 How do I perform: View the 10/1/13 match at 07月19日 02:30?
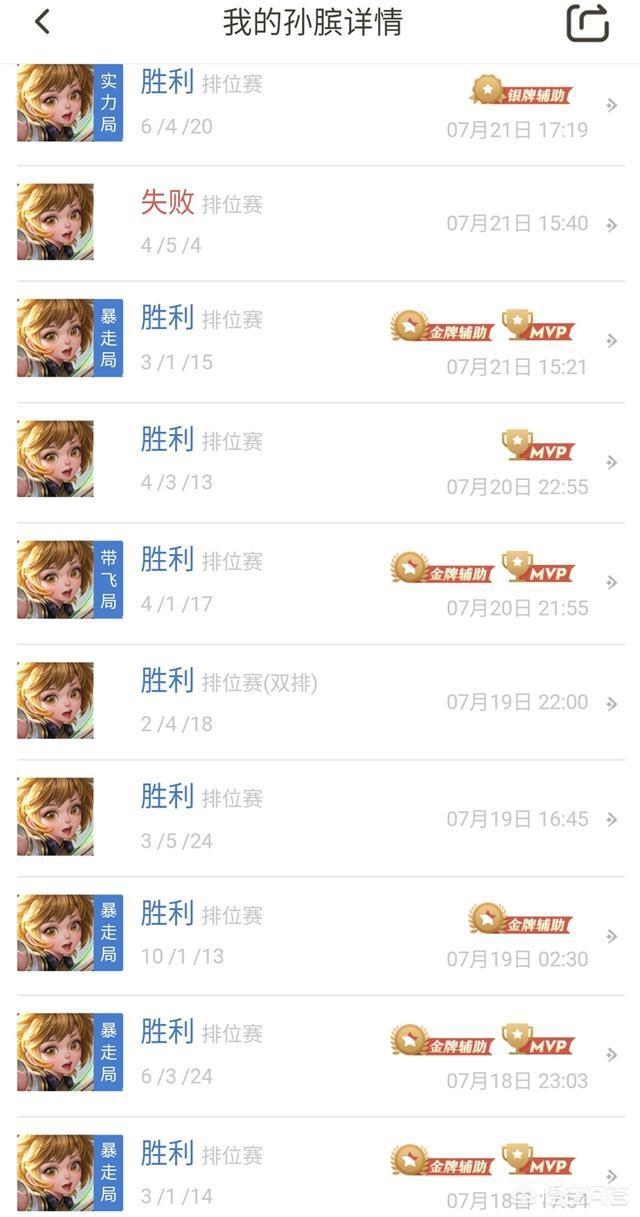320,936
